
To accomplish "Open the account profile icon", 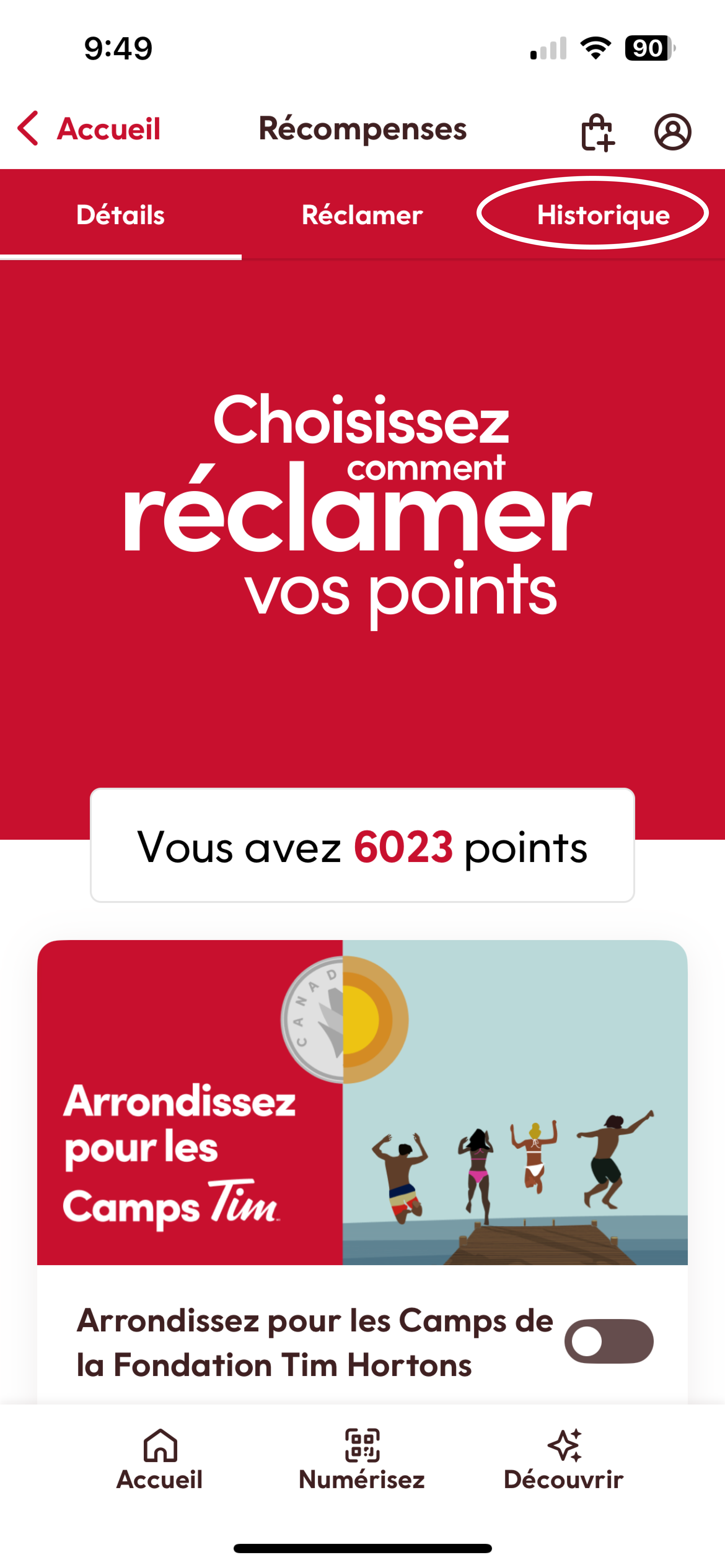I will 673,132.
